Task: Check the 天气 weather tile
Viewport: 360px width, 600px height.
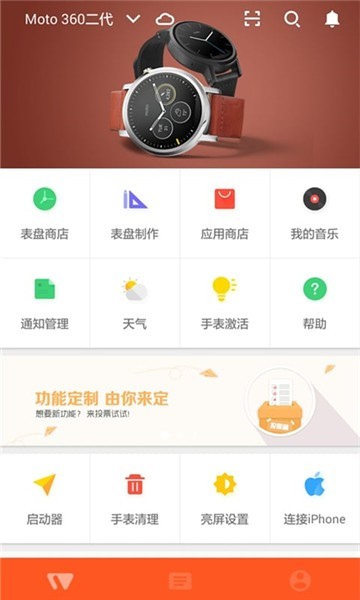Action: pyautogui.click(x=135, y=303)
